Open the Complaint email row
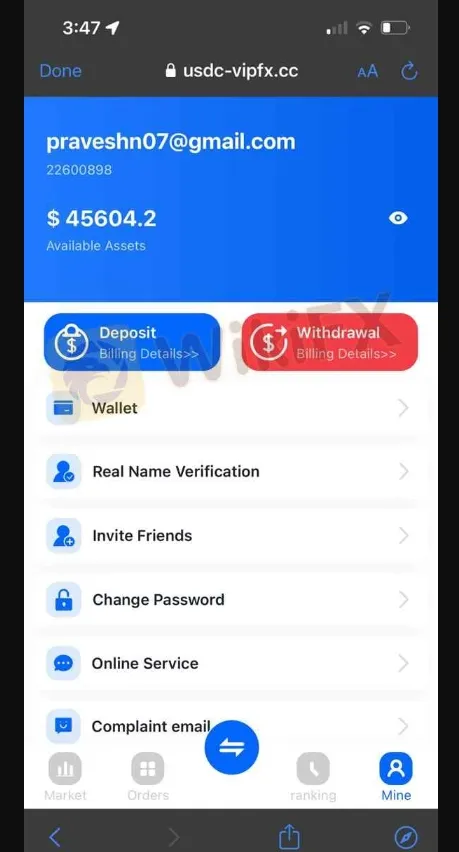The width and height of the screenshot is (459, 852). coord(229,726)
